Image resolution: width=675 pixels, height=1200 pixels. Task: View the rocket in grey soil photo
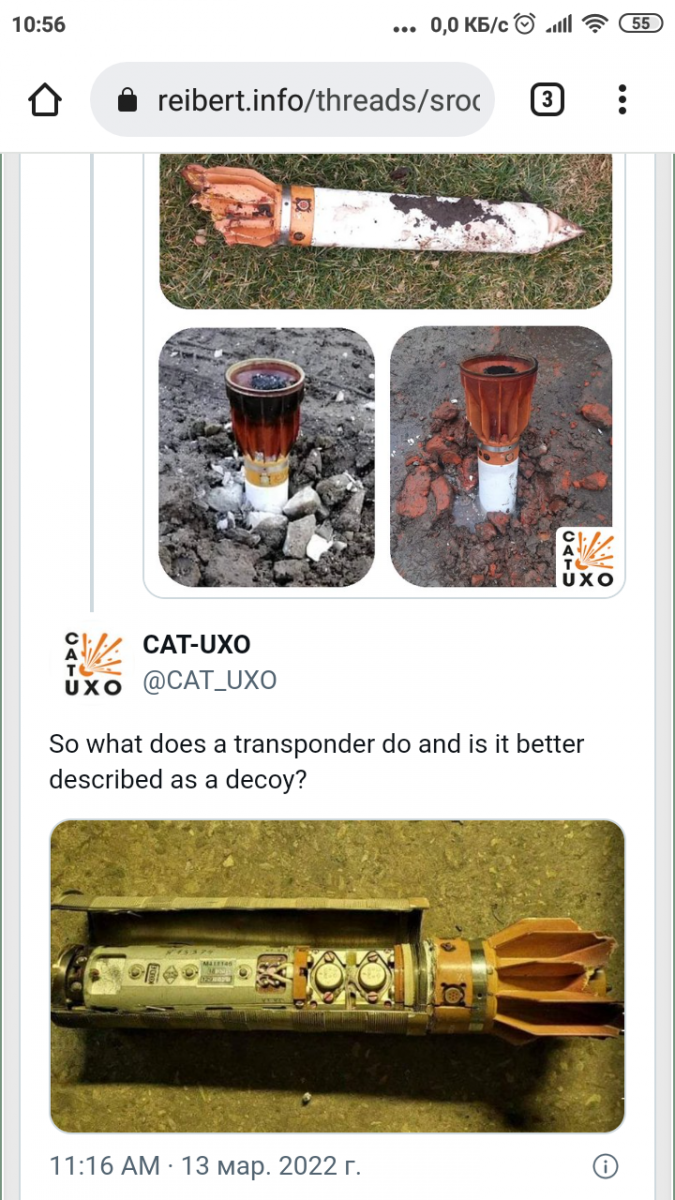pyautogui.click(x=267, y=457)
